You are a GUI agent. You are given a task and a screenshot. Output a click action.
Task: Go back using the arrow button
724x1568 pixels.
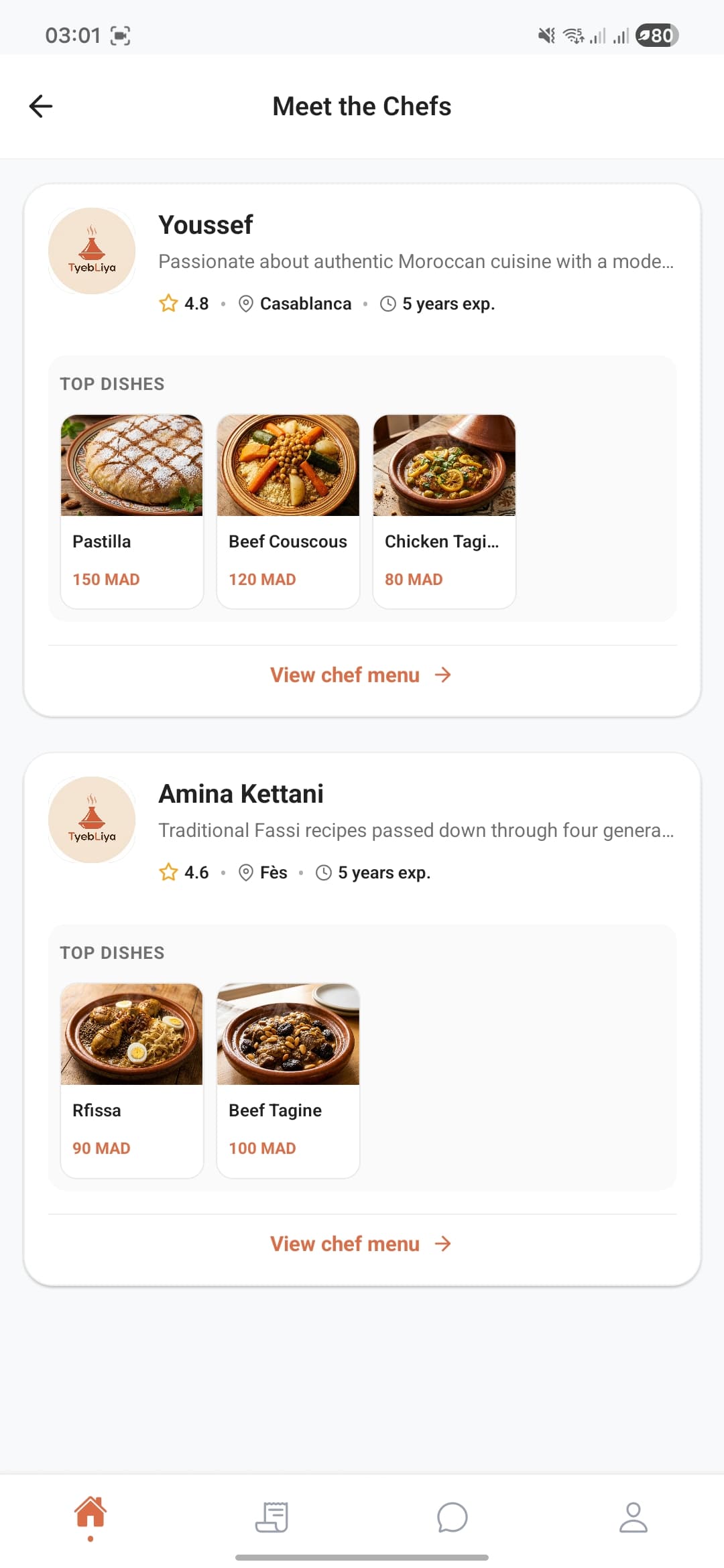41,106
